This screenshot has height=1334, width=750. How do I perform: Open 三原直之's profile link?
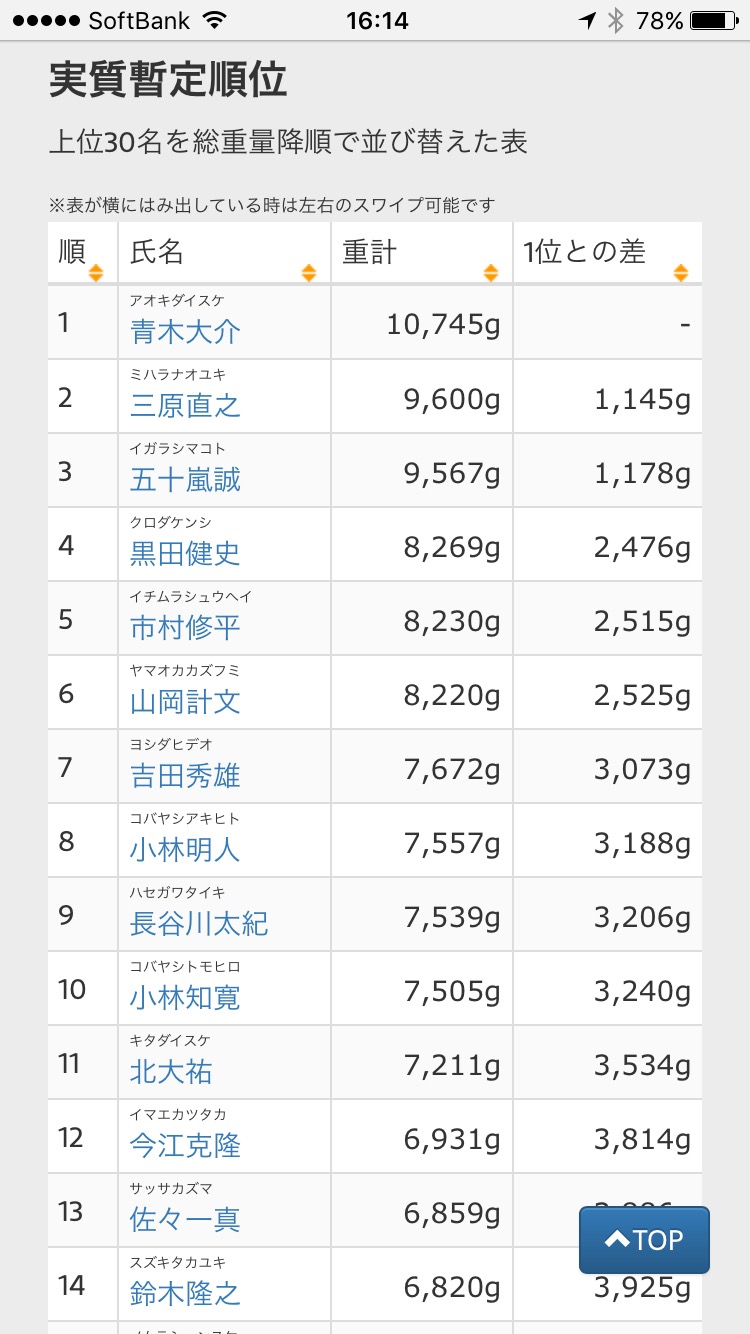(x=185, y=406)
